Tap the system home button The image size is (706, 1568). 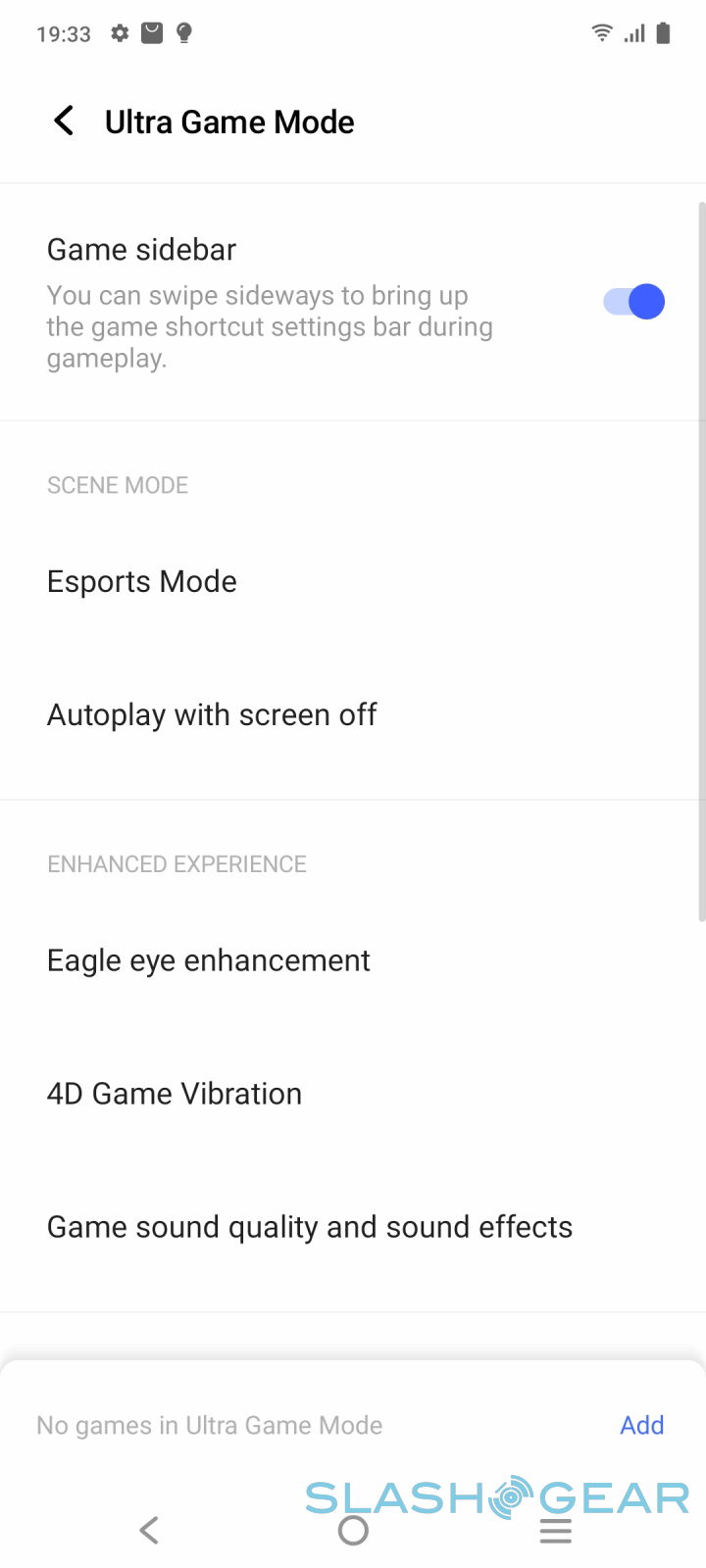pos(353,1530)
